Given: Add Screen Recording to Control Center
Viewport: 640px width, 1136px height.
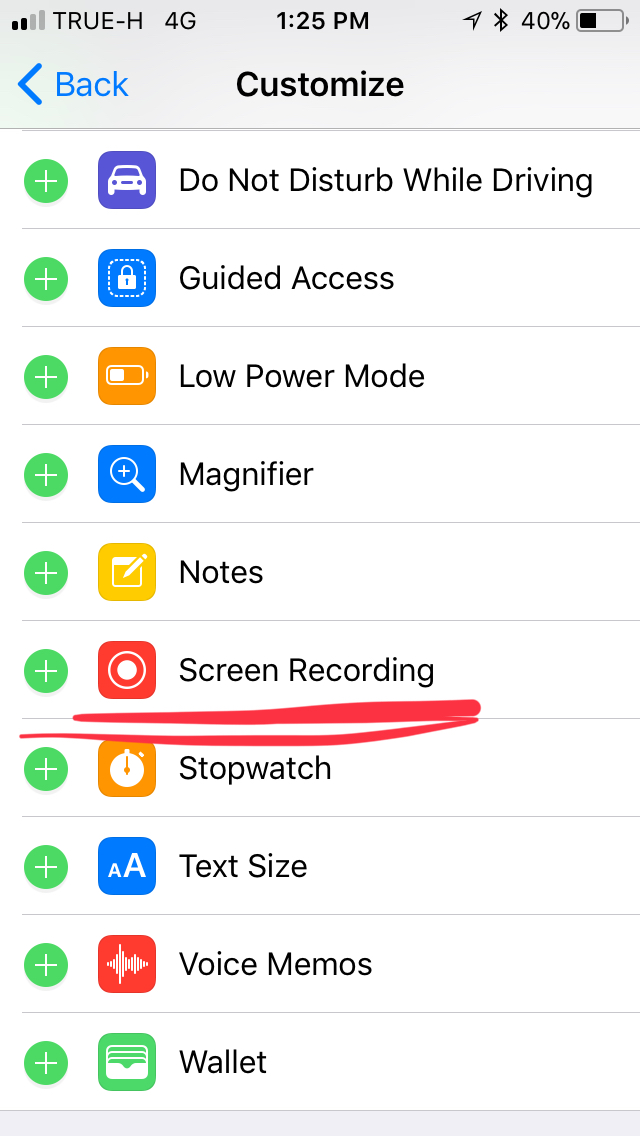Looking at the screenshot, I should click(x=45, y=671).
